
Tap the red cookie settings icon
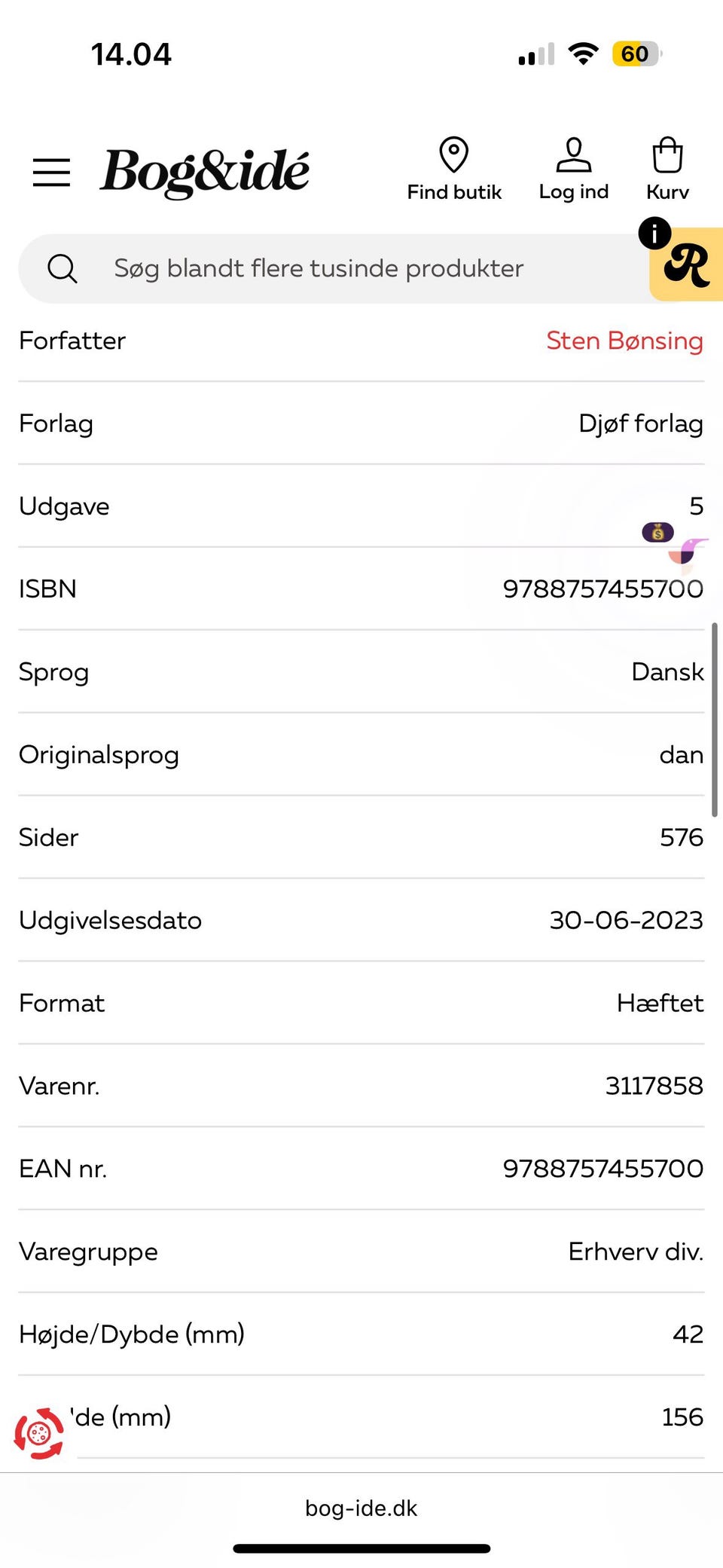[39, 1433]
